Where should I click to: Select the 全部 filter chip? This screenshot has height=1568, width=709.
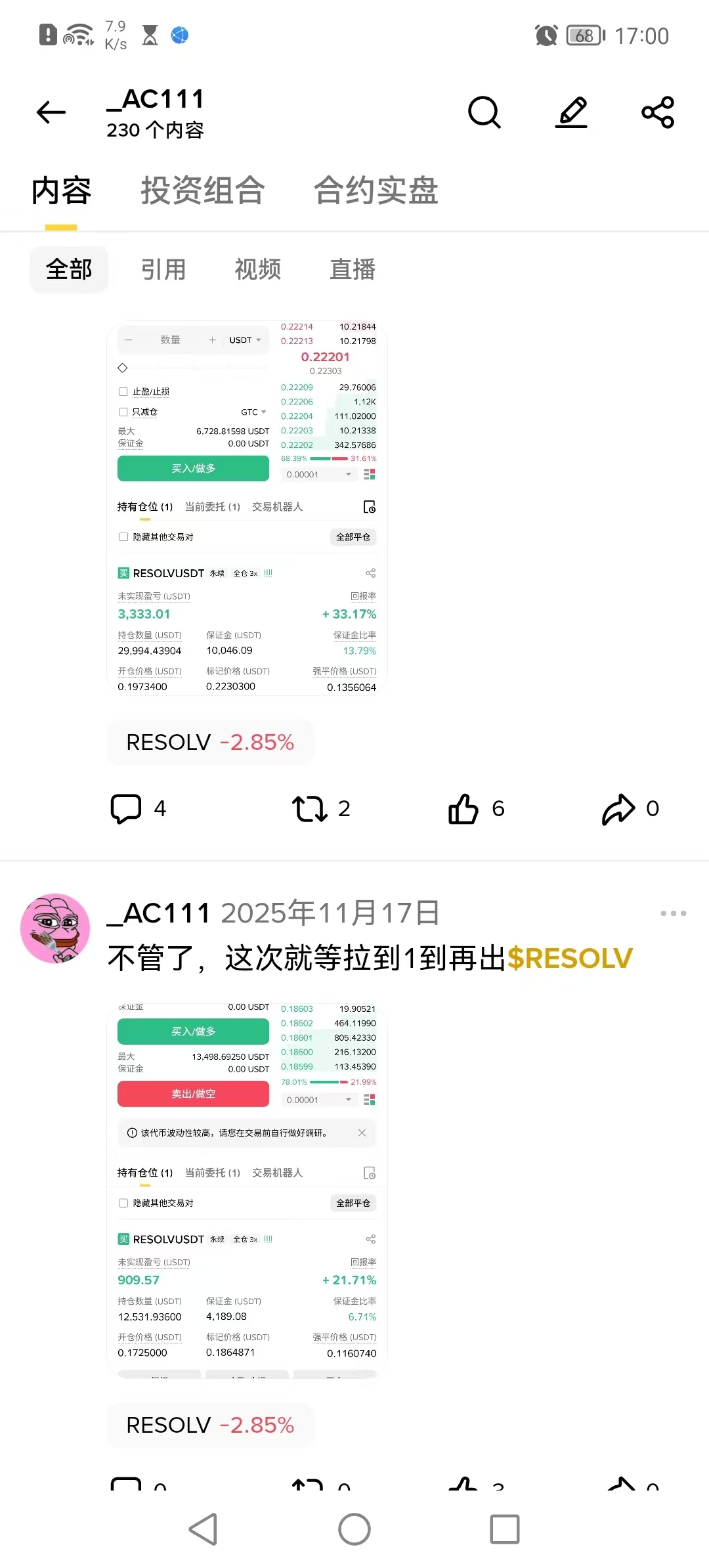click(x=69, y=269)
